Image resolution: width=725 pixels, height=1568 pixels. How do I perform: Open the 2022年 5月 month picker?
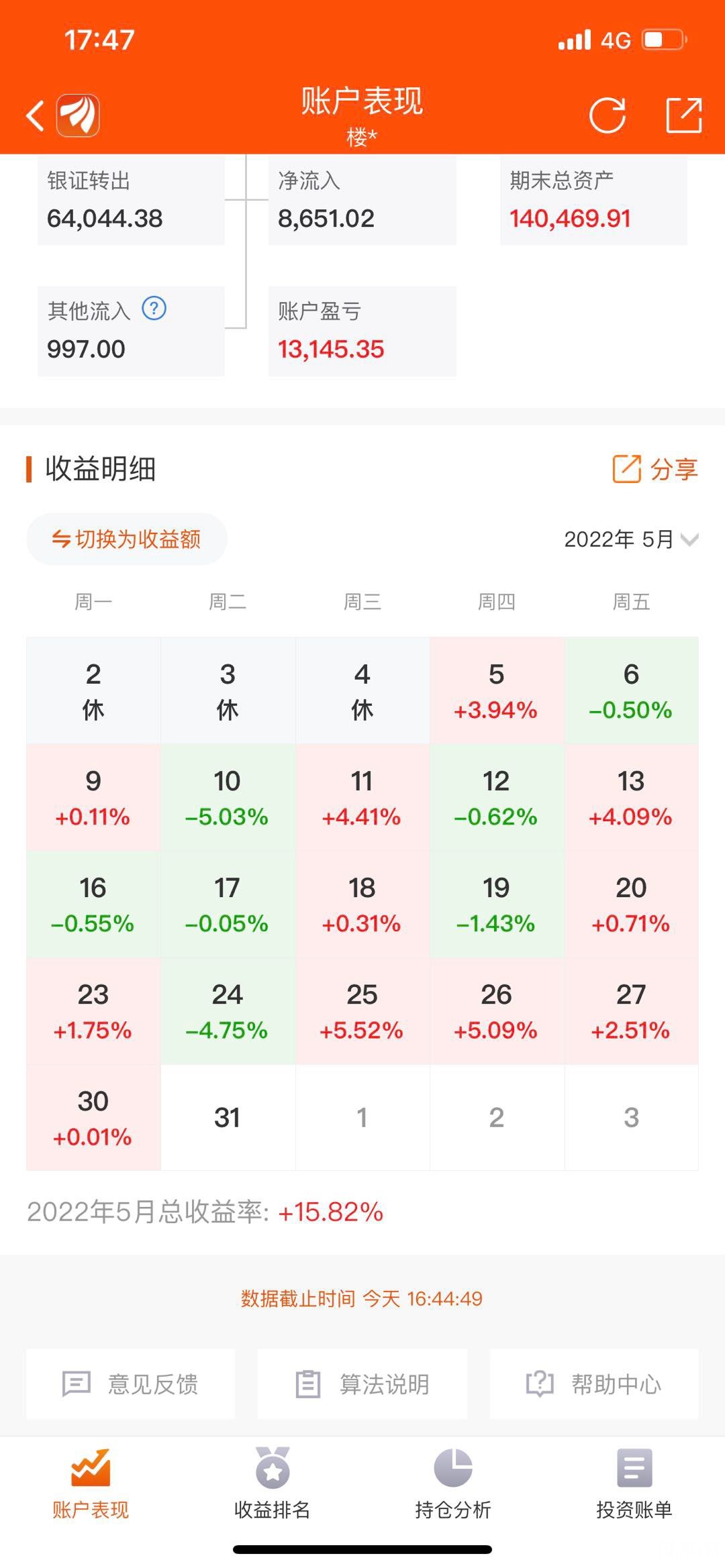click(631, 539)
